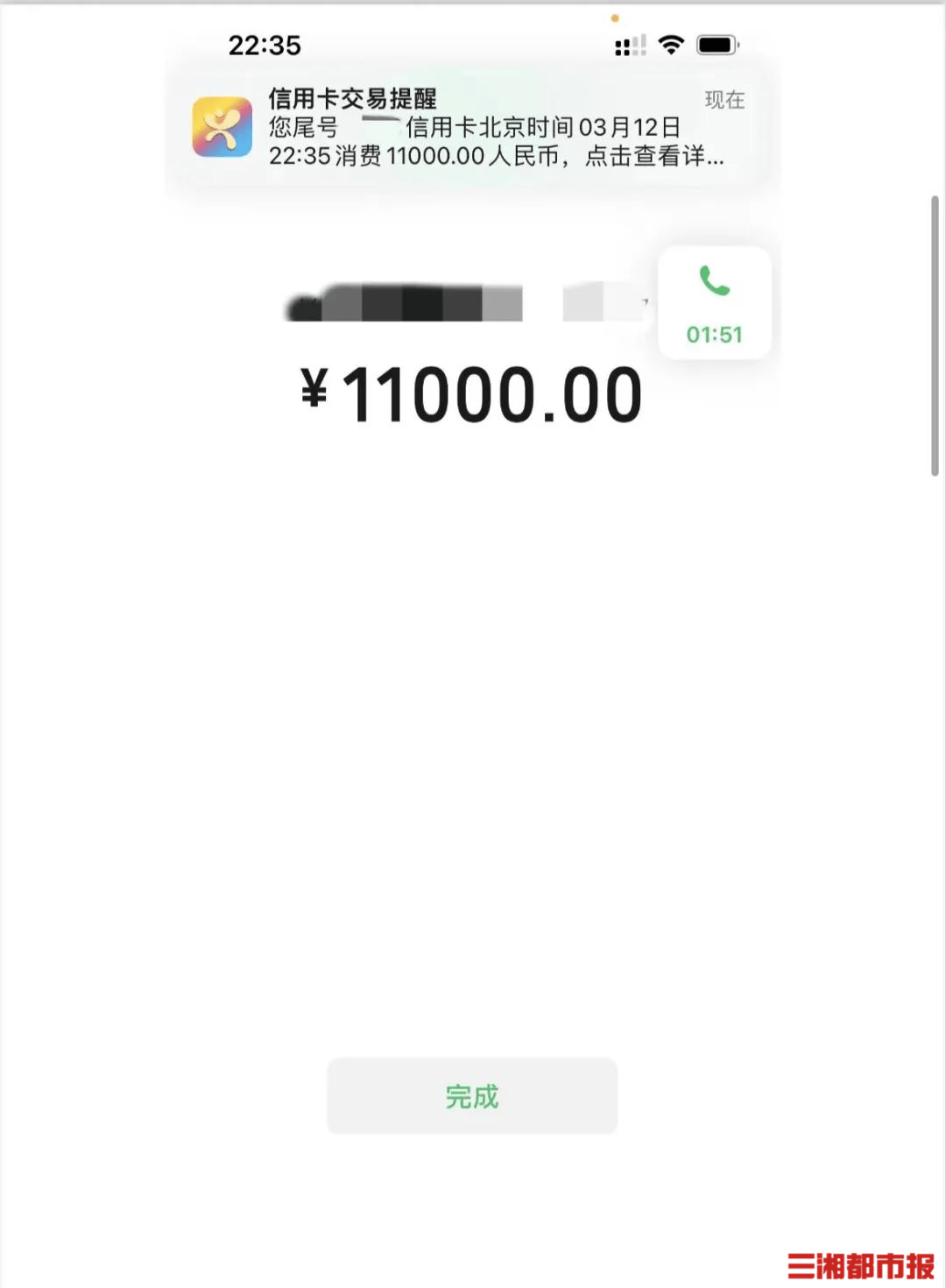Tap the blank area below the amount
The height and width of the screenshot is (1288, 946).
pyautogui.click(x=471, y=701)
